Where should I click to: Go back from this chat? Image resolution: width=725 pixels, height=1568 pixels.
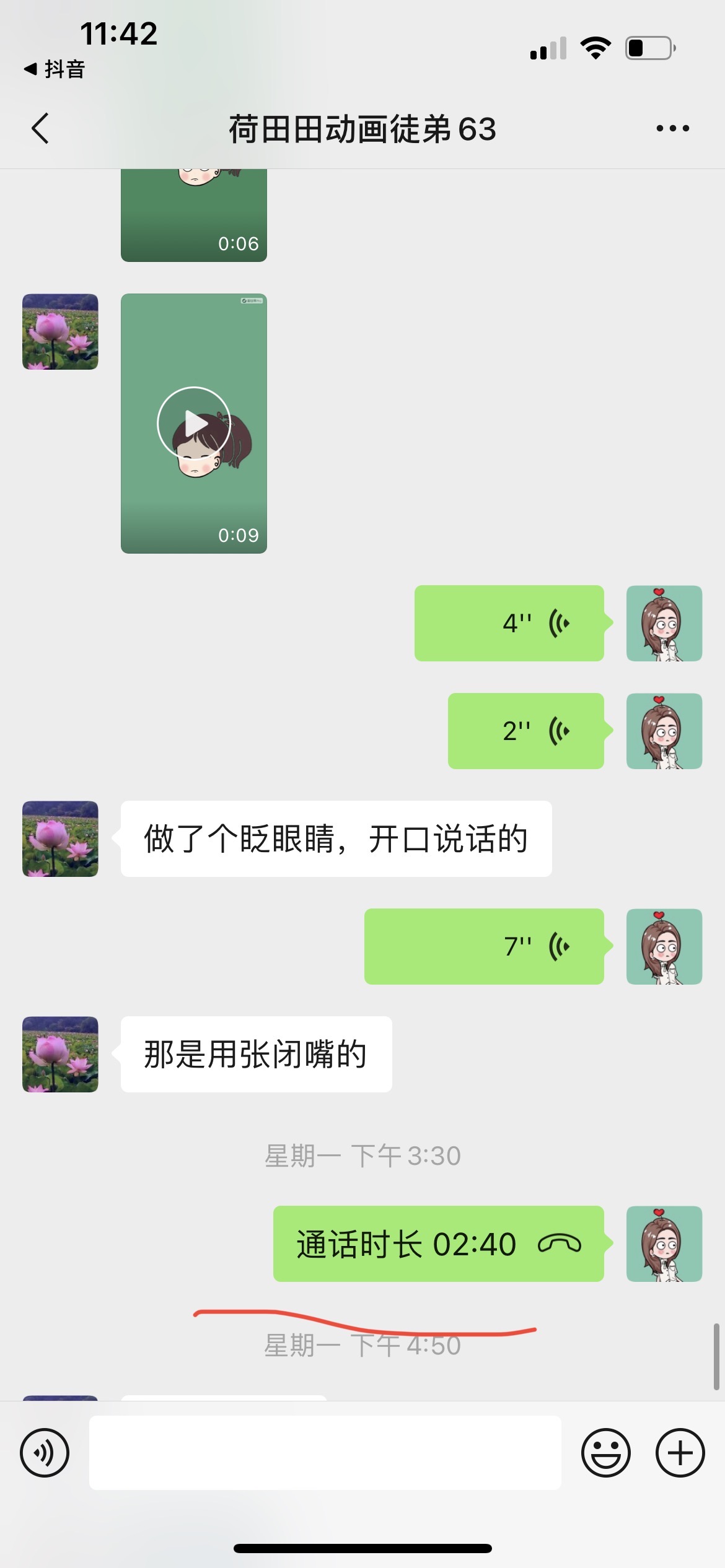pyautogui.click(x=40, y=129)
